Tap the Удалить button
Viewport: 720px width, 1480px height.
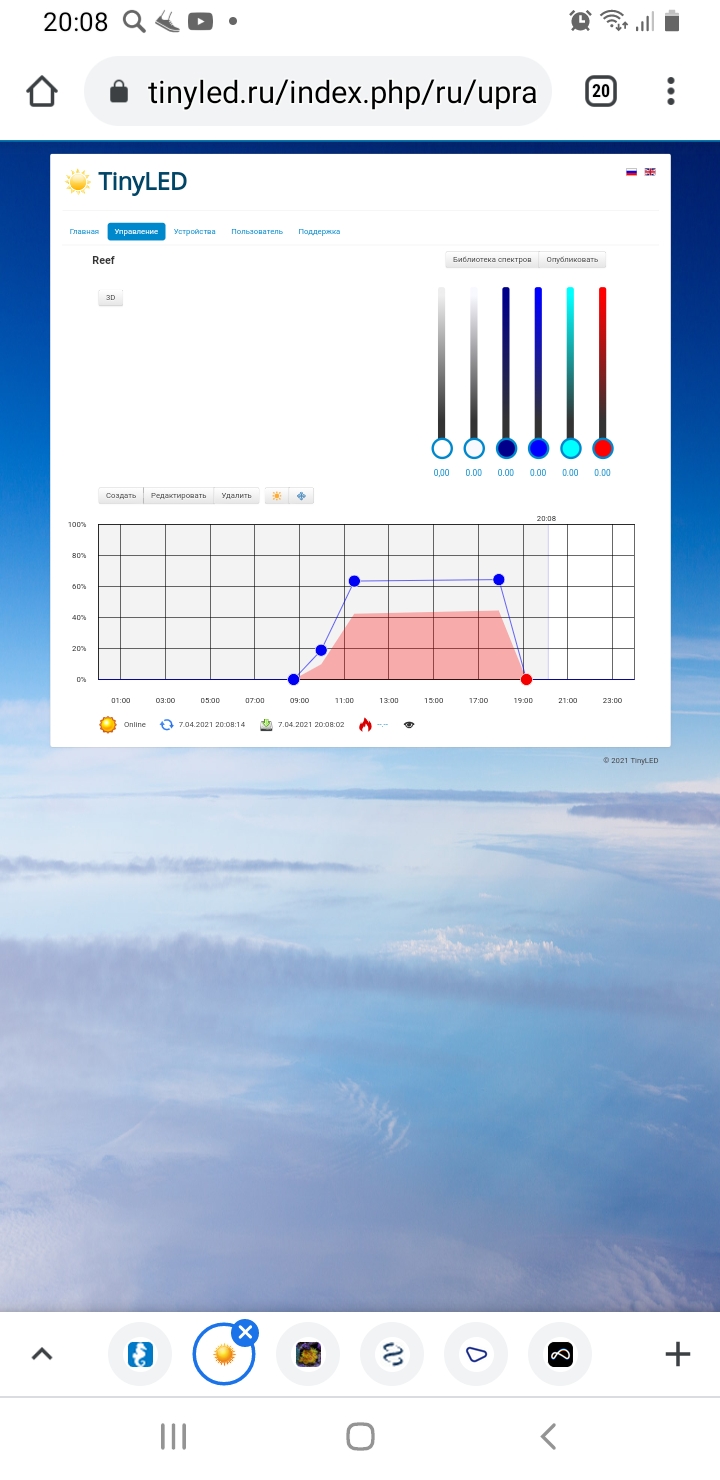[237, 496]
